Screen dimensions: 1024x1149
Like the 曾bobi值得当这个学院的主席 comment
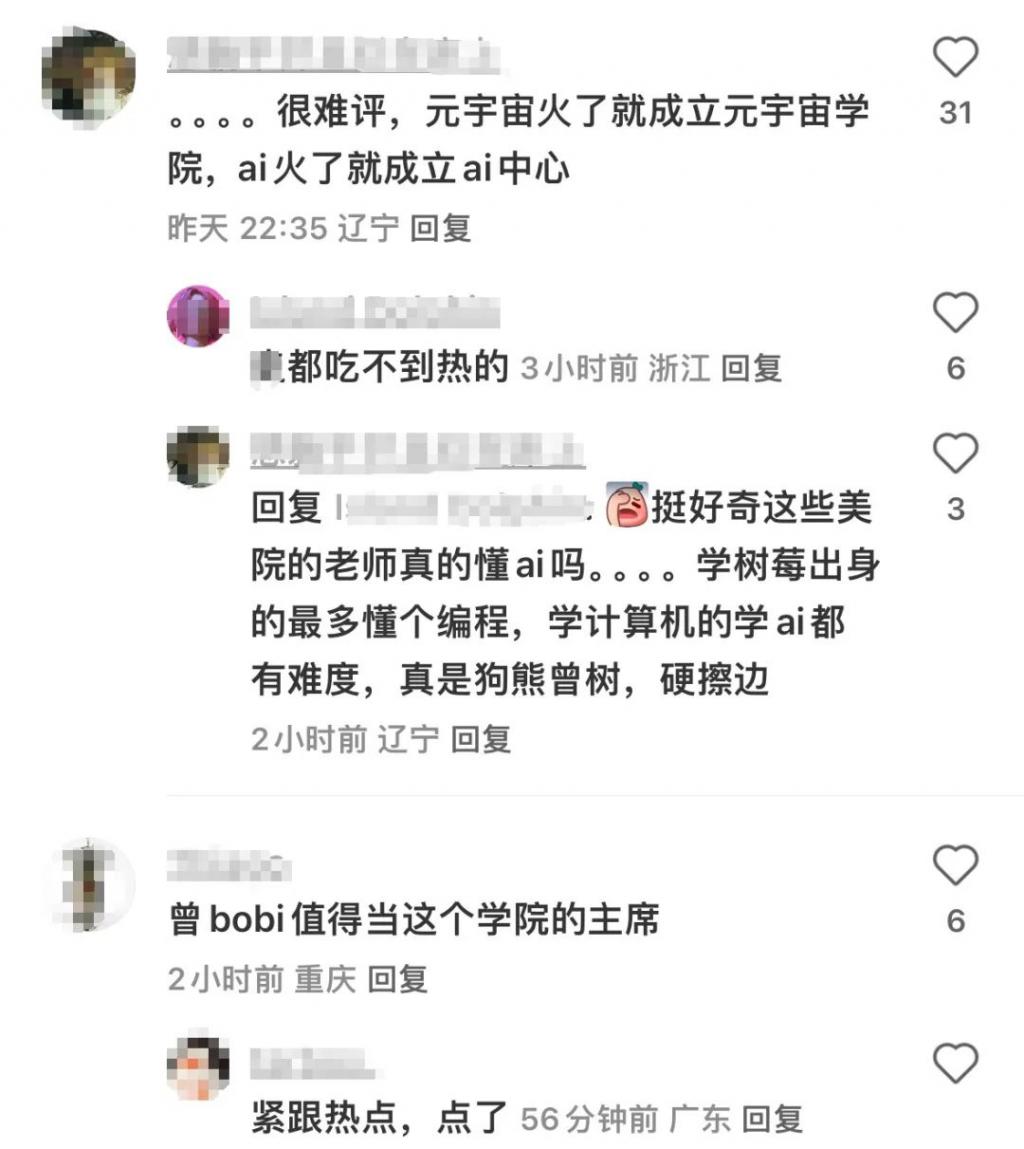[x=954, y=865]
